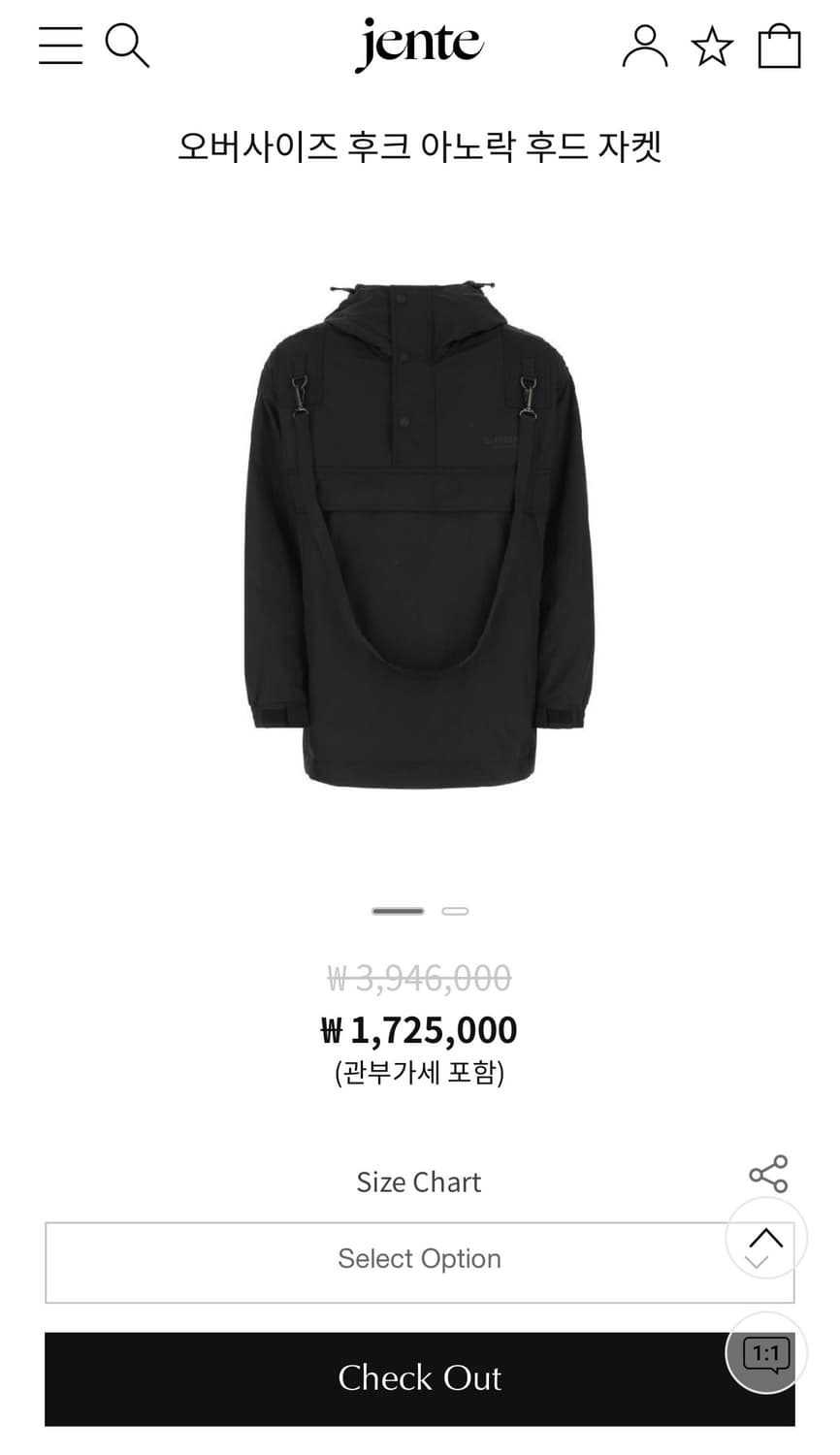This screenshot has width=840, height=1455.
Task: Click the jente logo to go home
Action: point(419,43)
